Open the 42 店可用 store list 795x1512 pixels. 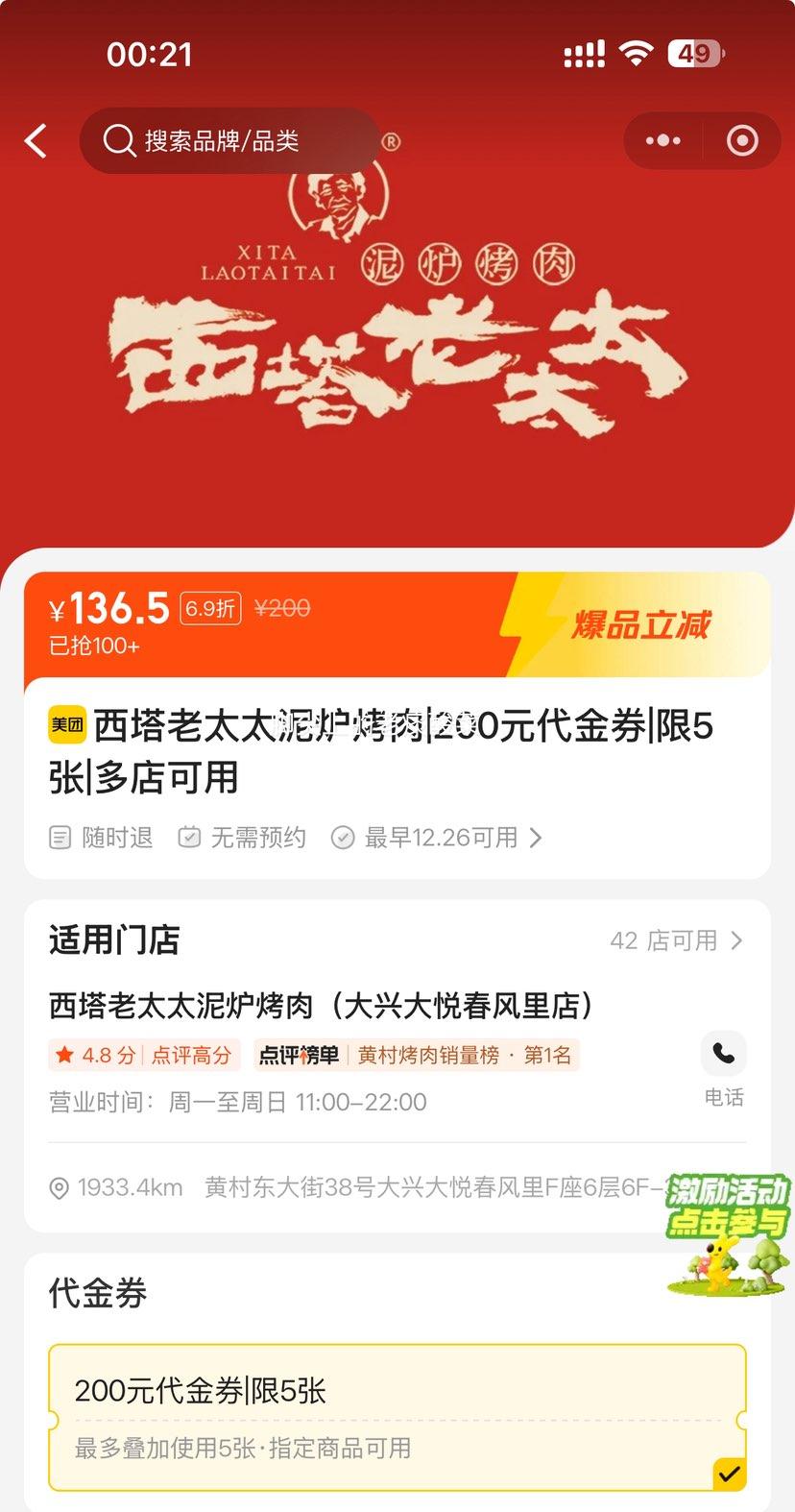tap(676, 940)
